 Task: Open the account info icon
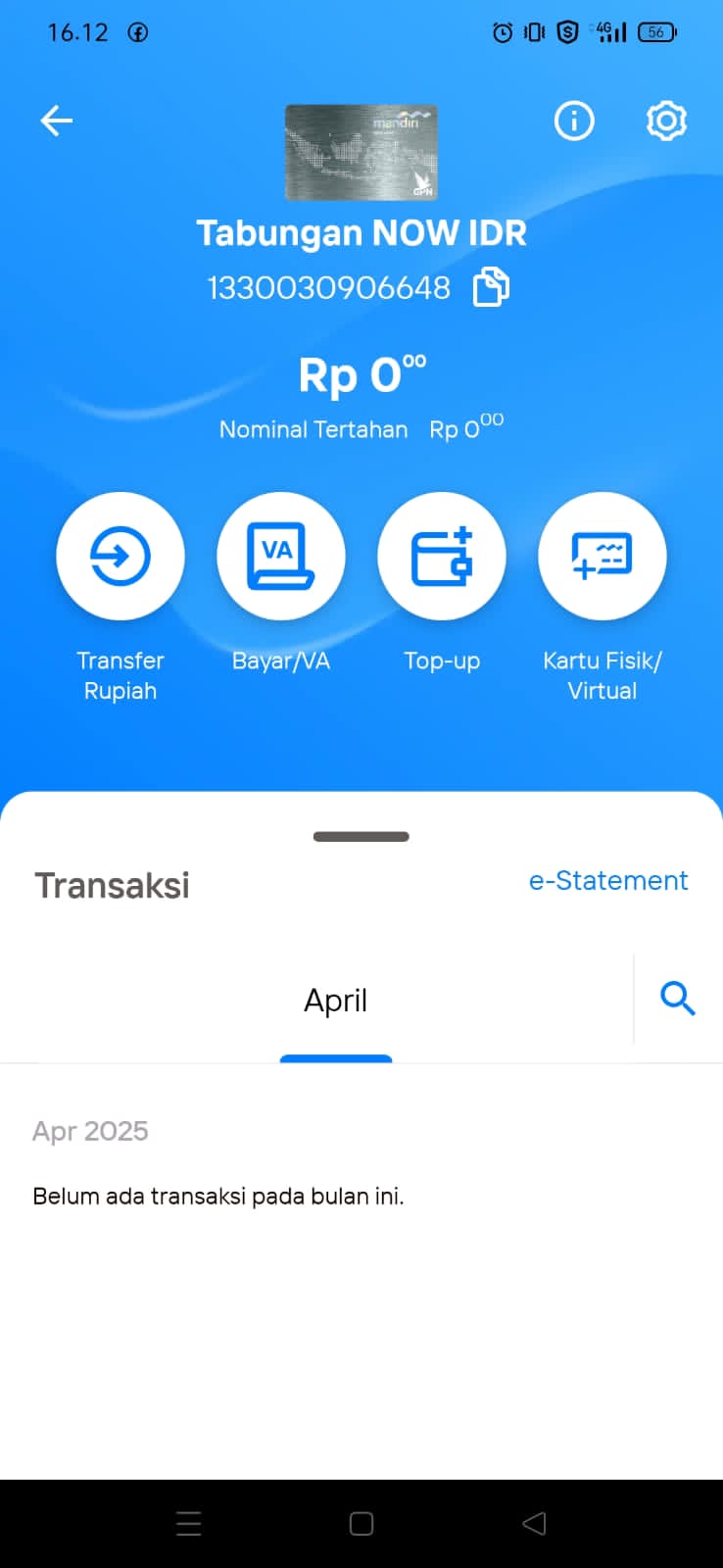pyautogui.click(x=574, y=122)
